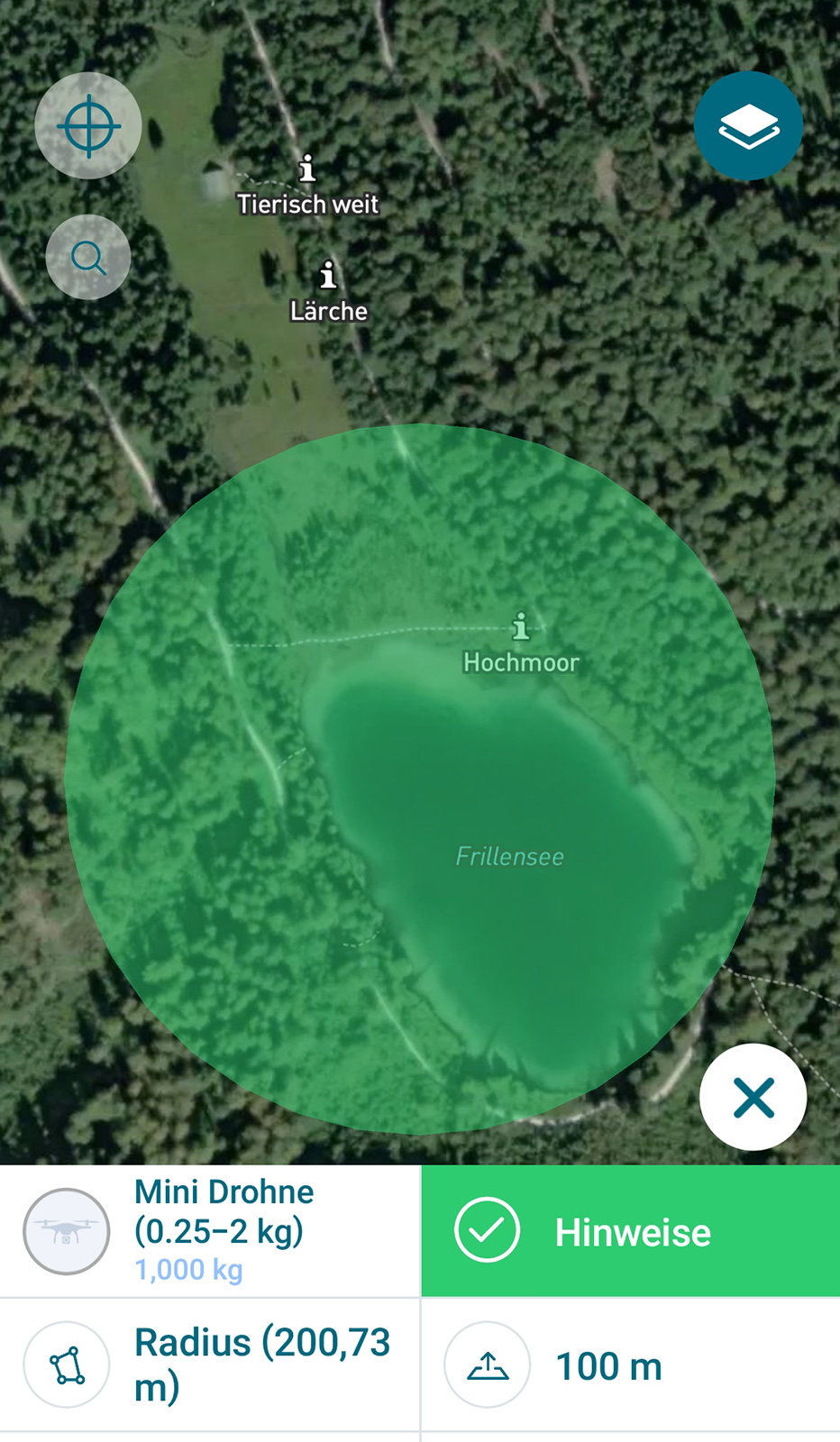
Task: Open the map search magnifier
Action: pyautogui.click(x=88, y=258)
